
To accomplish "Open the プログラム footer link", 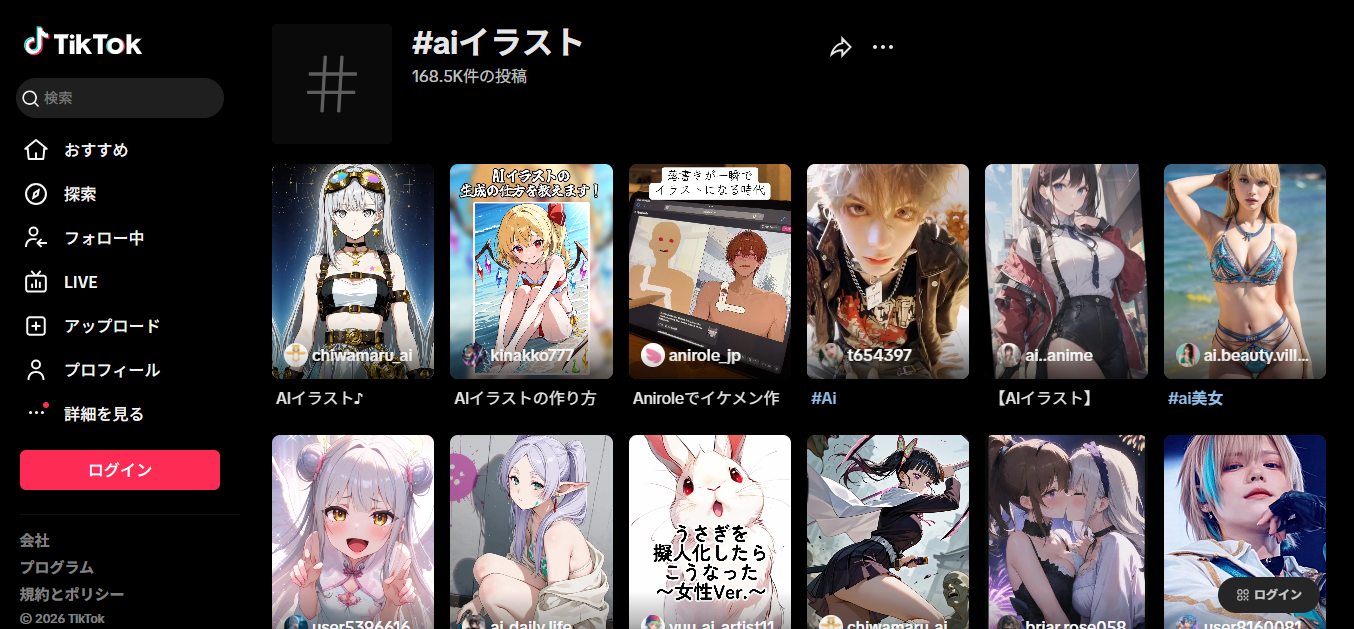I will pyautogui.click(x=57, y=567).
